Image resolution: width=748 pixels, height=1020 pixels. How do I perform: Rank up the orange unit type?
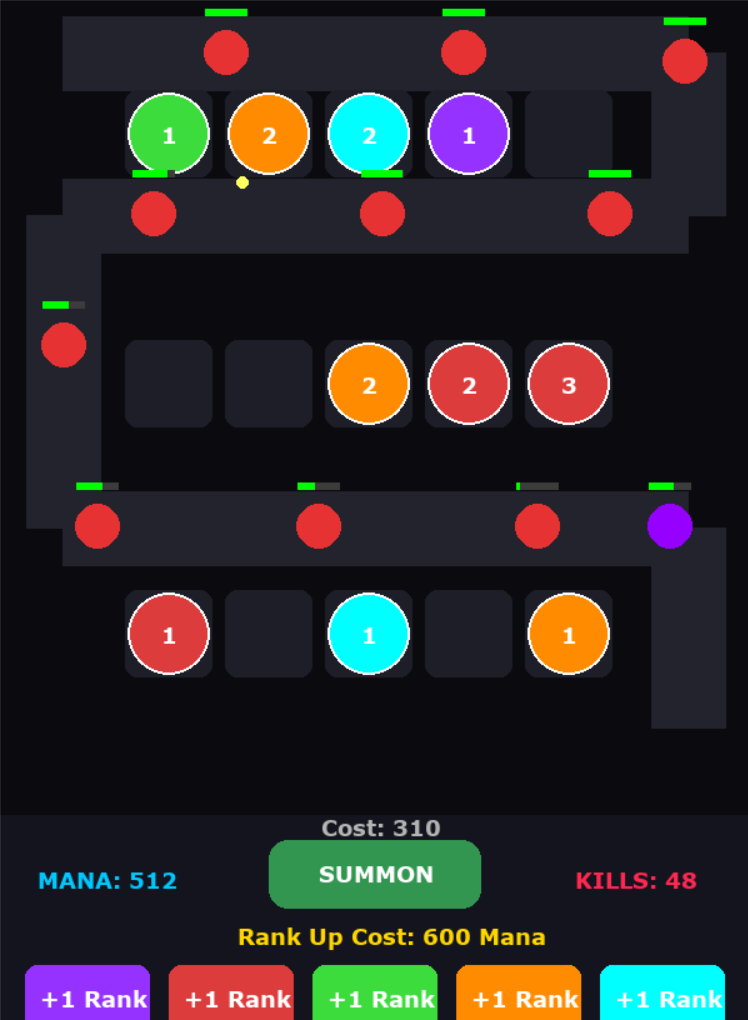coord(518,995)
